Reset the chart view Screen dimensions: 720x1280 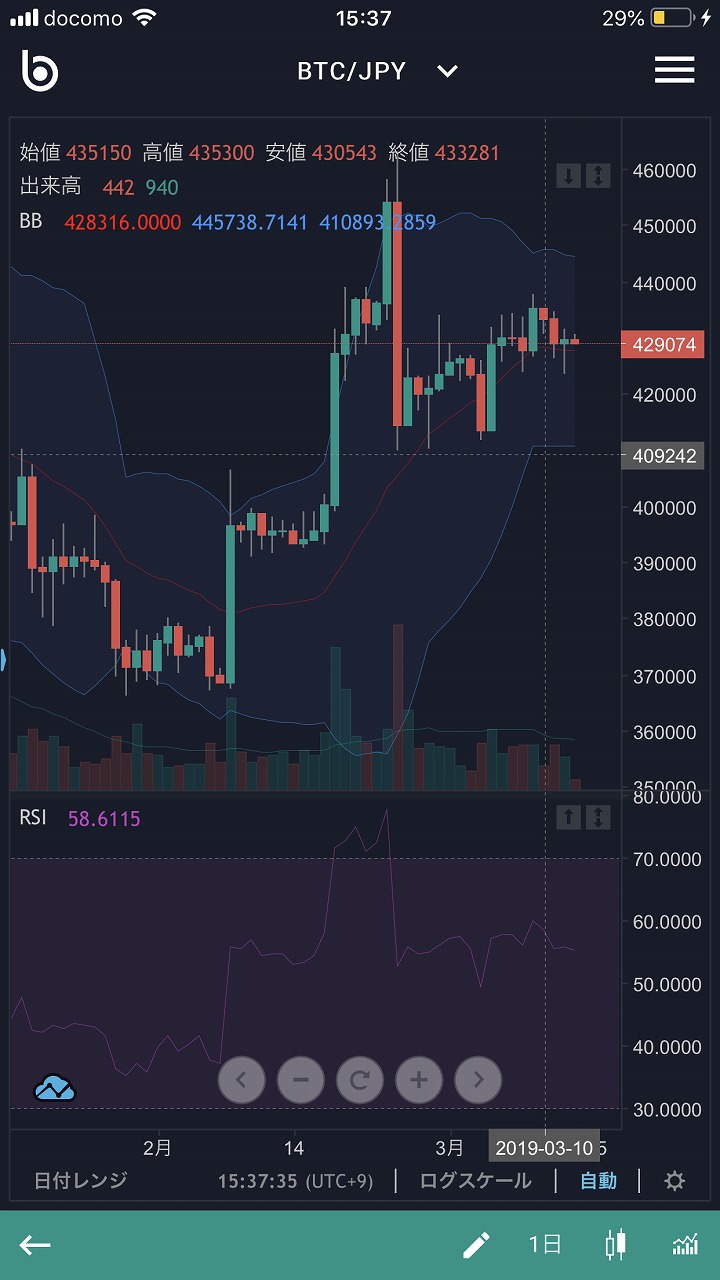pos(360,1080)
